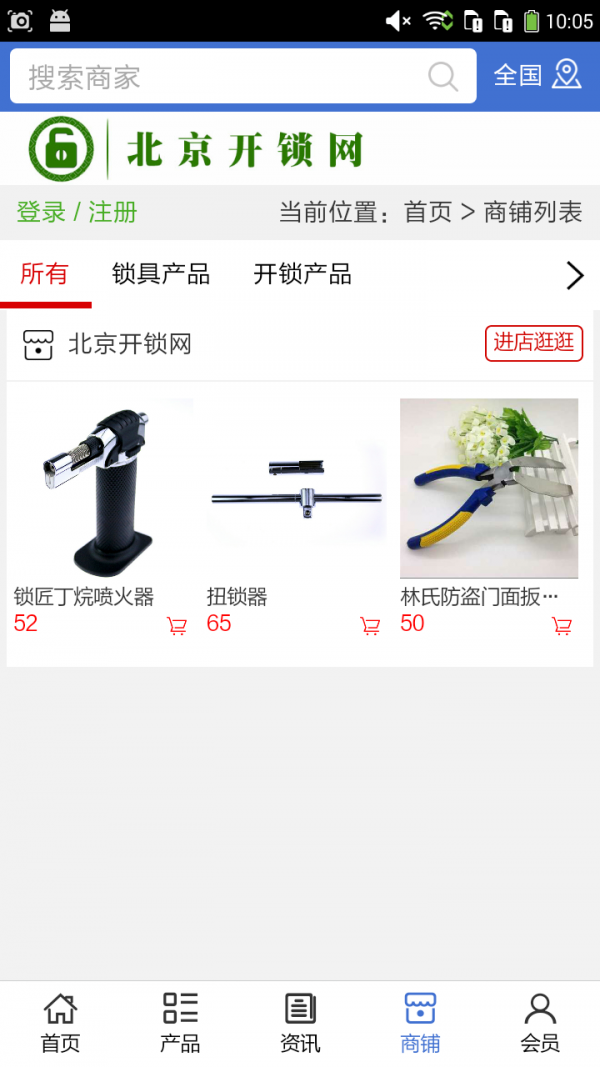This screenshot has width=600, height=1067.
Task: Switch to the 开锁产品 tab
Action: point(302,274)
